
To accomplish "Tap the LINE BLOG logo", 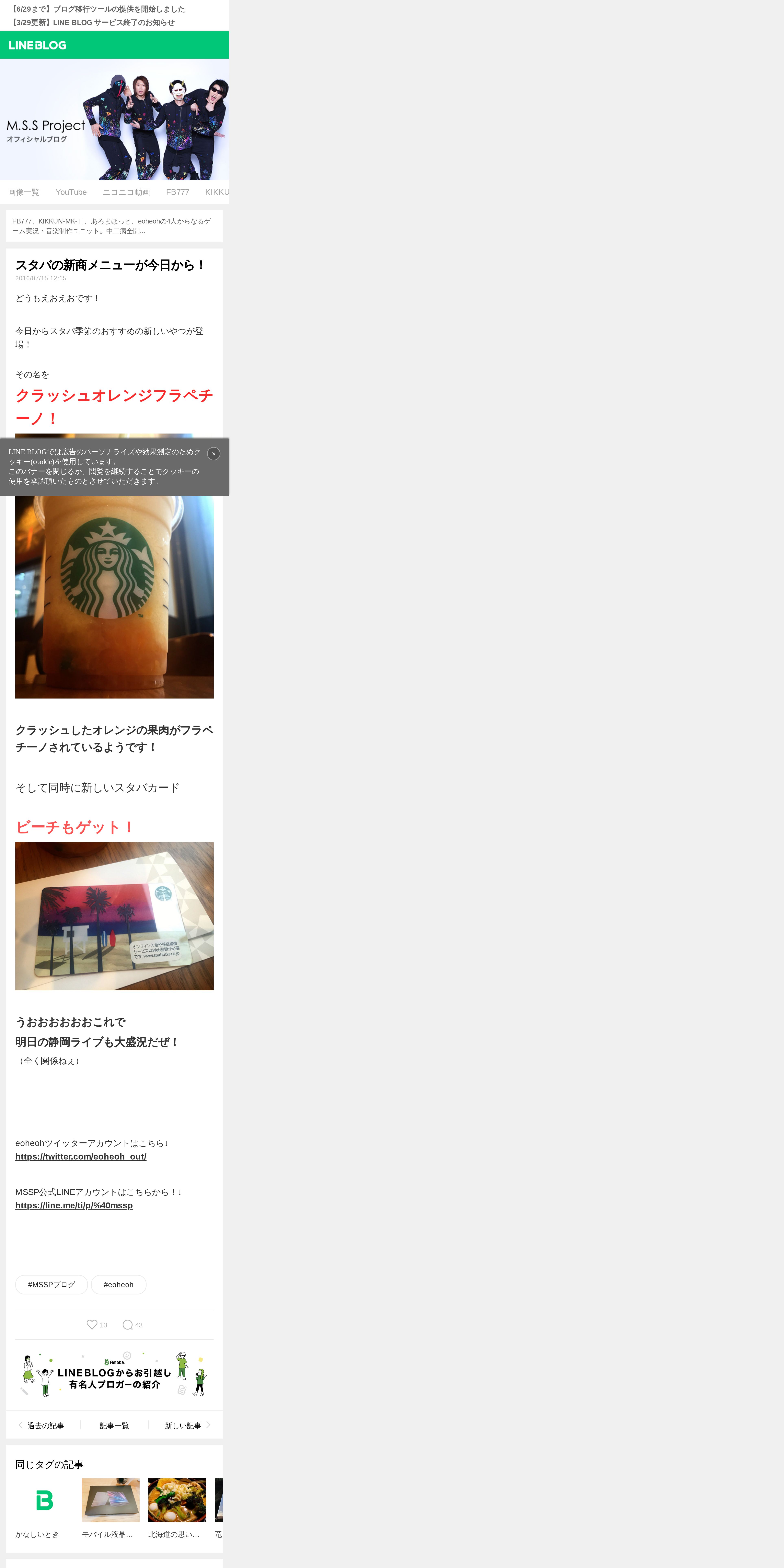I will point(37,45).
